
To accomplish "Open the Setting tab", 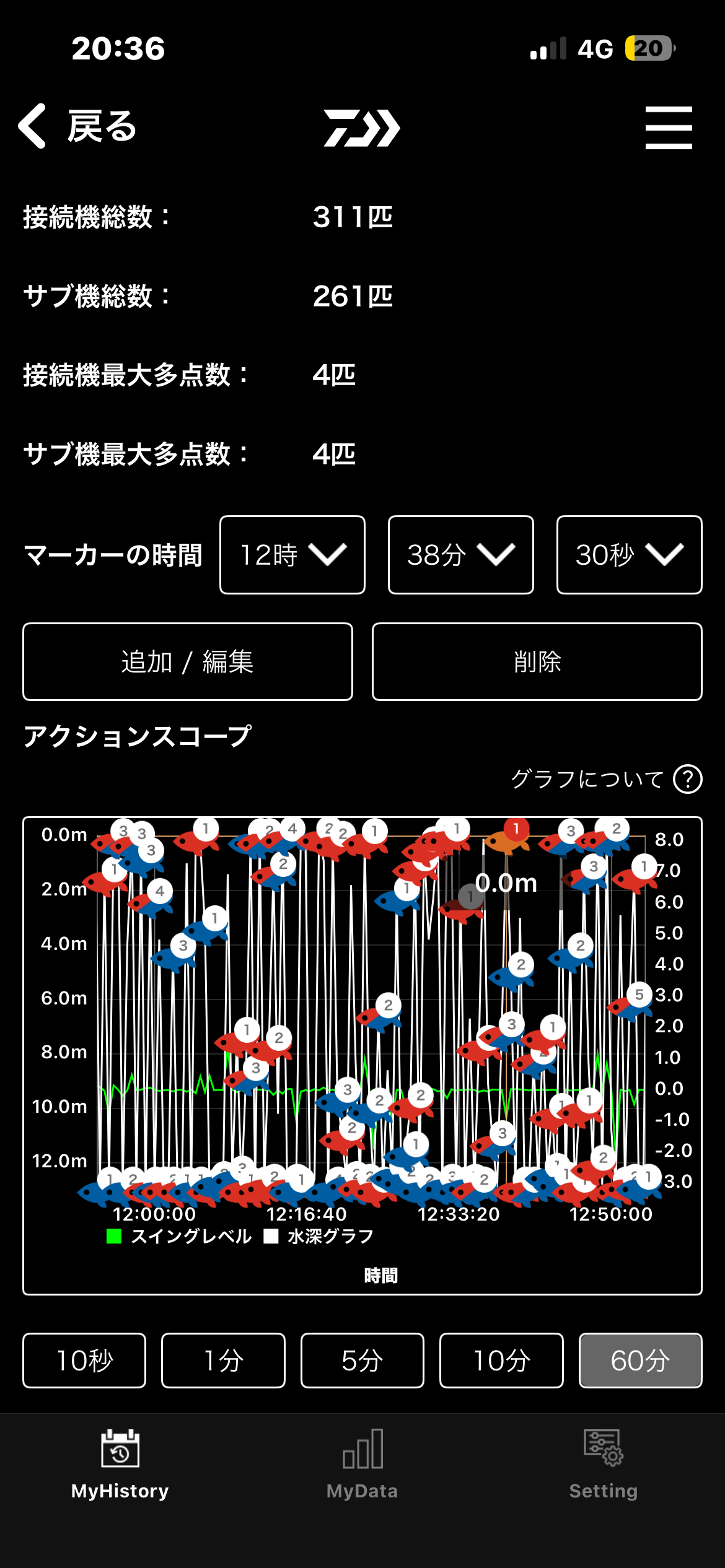I will click(604, 1465).
